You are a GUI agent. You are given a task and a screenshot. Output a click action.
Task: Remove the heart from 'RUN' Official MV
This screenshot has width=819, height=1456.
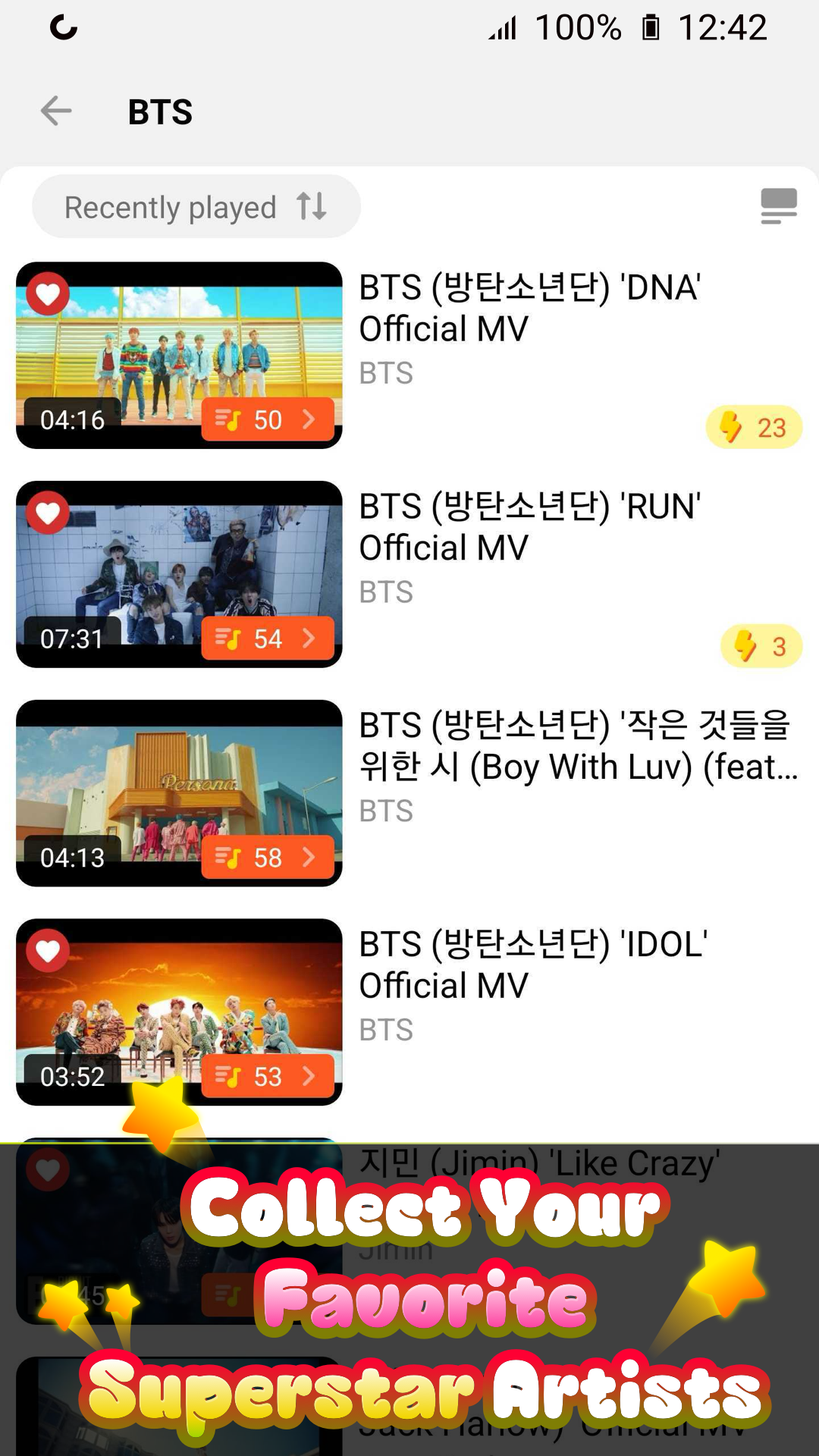click(x=48, y=513)
